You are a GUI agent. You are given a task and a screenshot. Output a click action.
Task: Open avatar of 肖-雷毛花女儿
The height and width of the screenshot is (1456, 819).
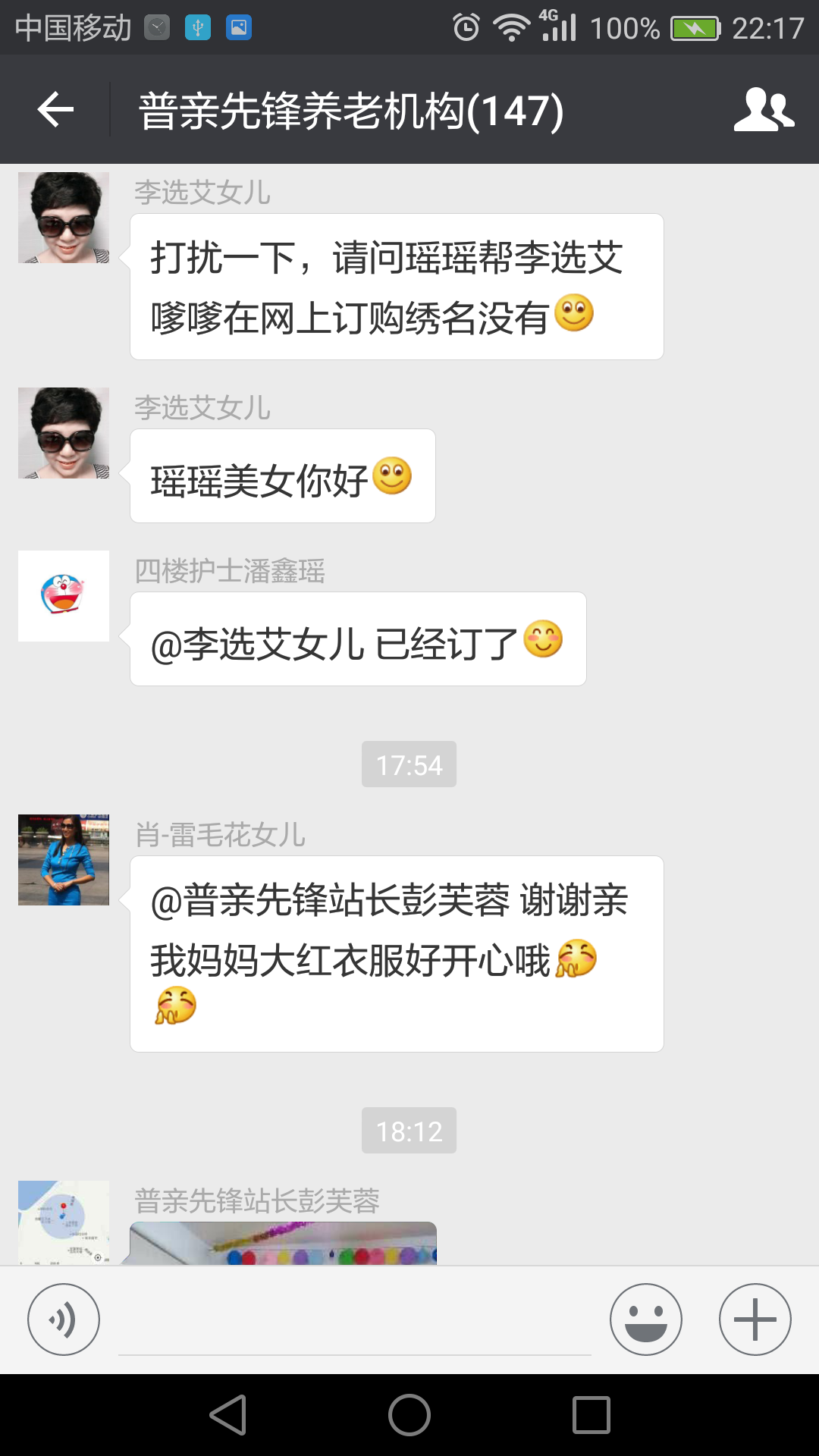[x=64, y=860]
